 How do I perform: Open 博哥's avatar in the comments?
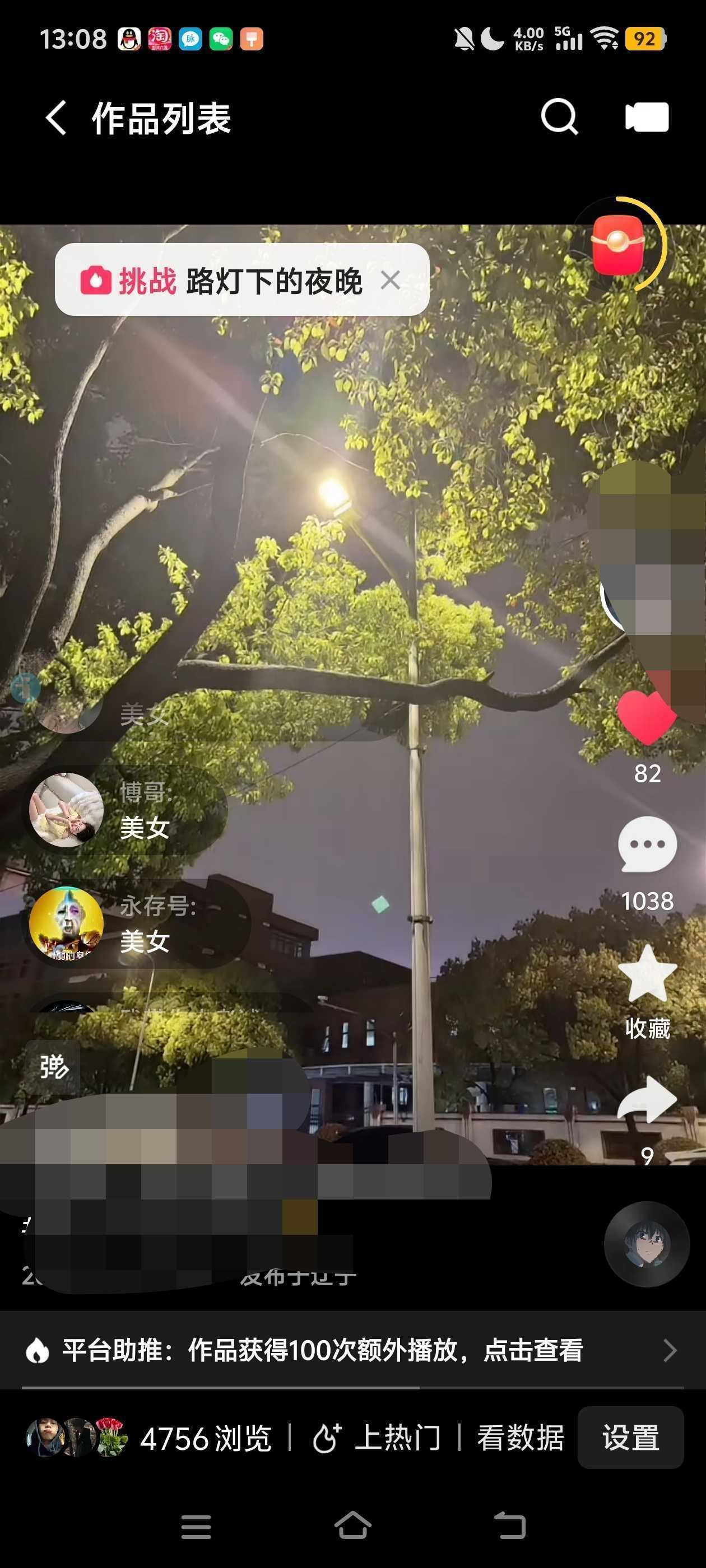pyautogui.click(x=66, y=810)
